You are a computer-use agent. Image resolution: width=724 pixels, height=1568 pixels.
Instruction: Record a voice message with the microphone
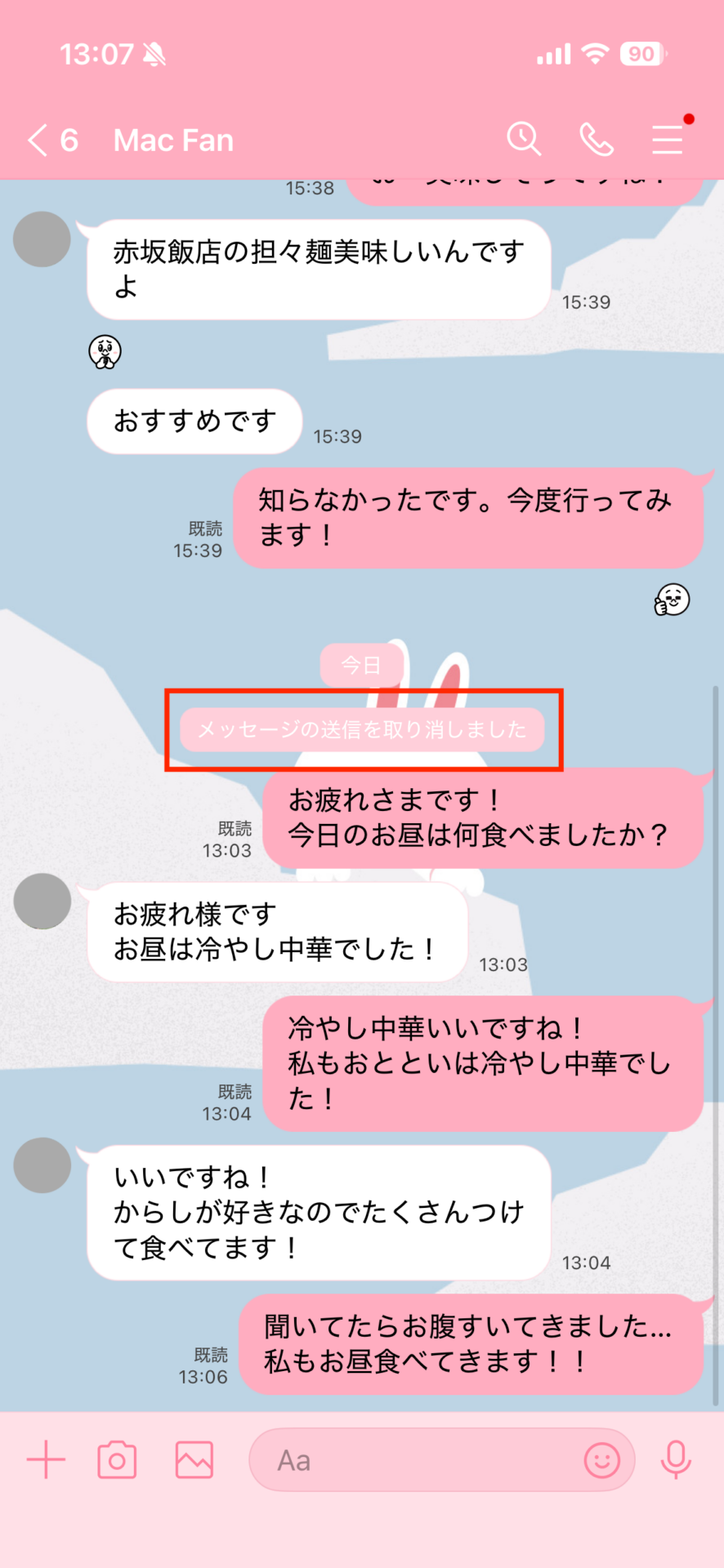pos(676,1460)
